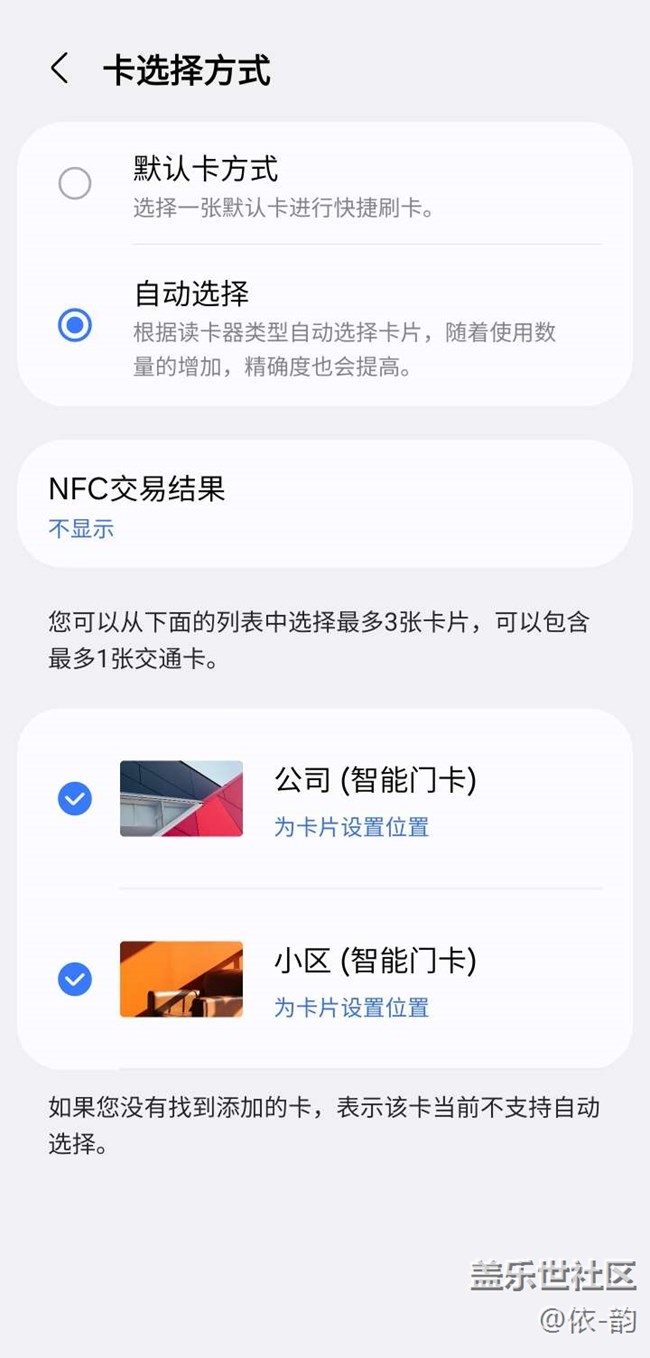Viewport: 650px width, 1358px height.
Task: Select the 自动选择 radio option
Action: click(x=75, y=325)
